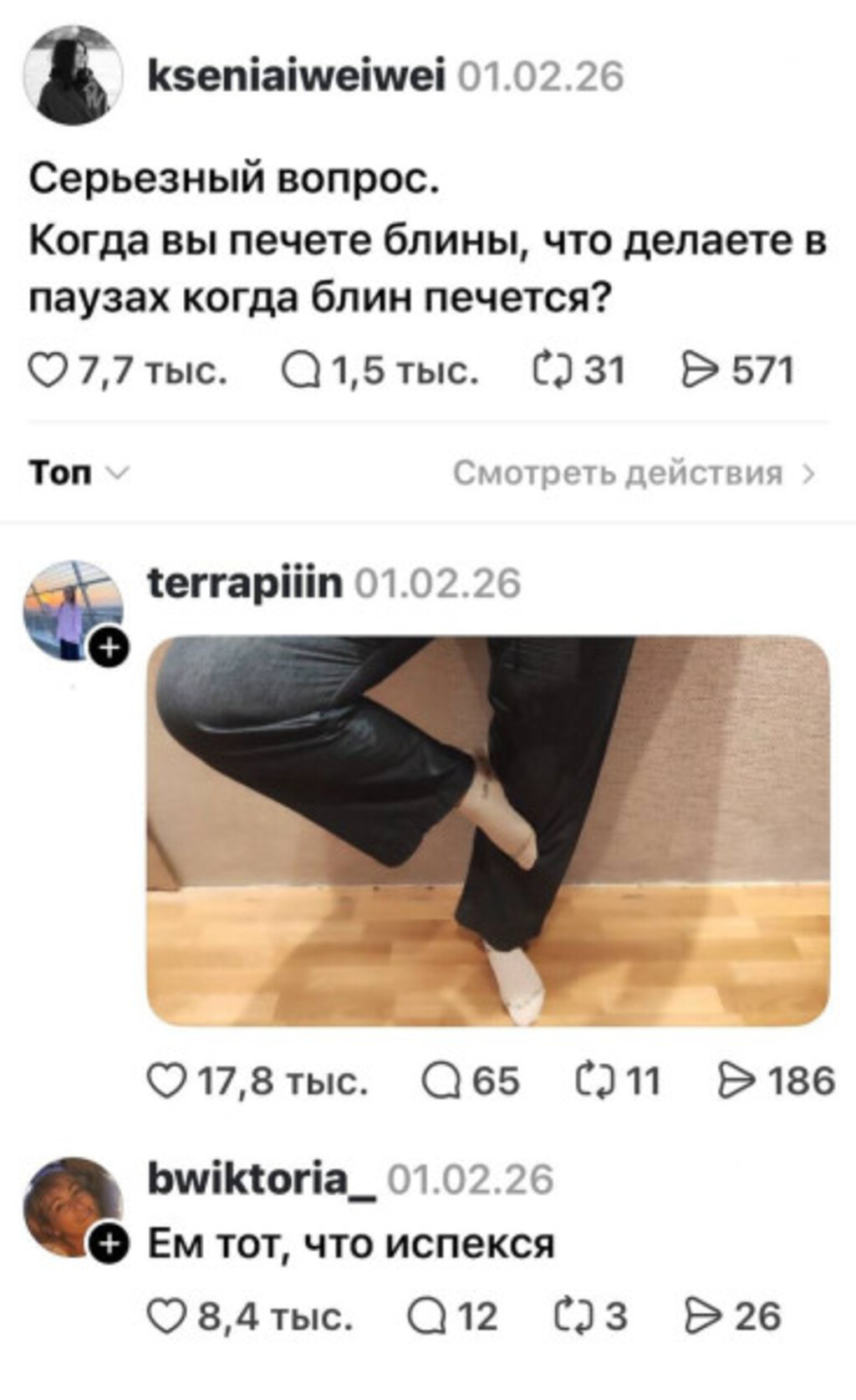
Task: Open the Топ sorting dropdown
Action: pos(79,473)
